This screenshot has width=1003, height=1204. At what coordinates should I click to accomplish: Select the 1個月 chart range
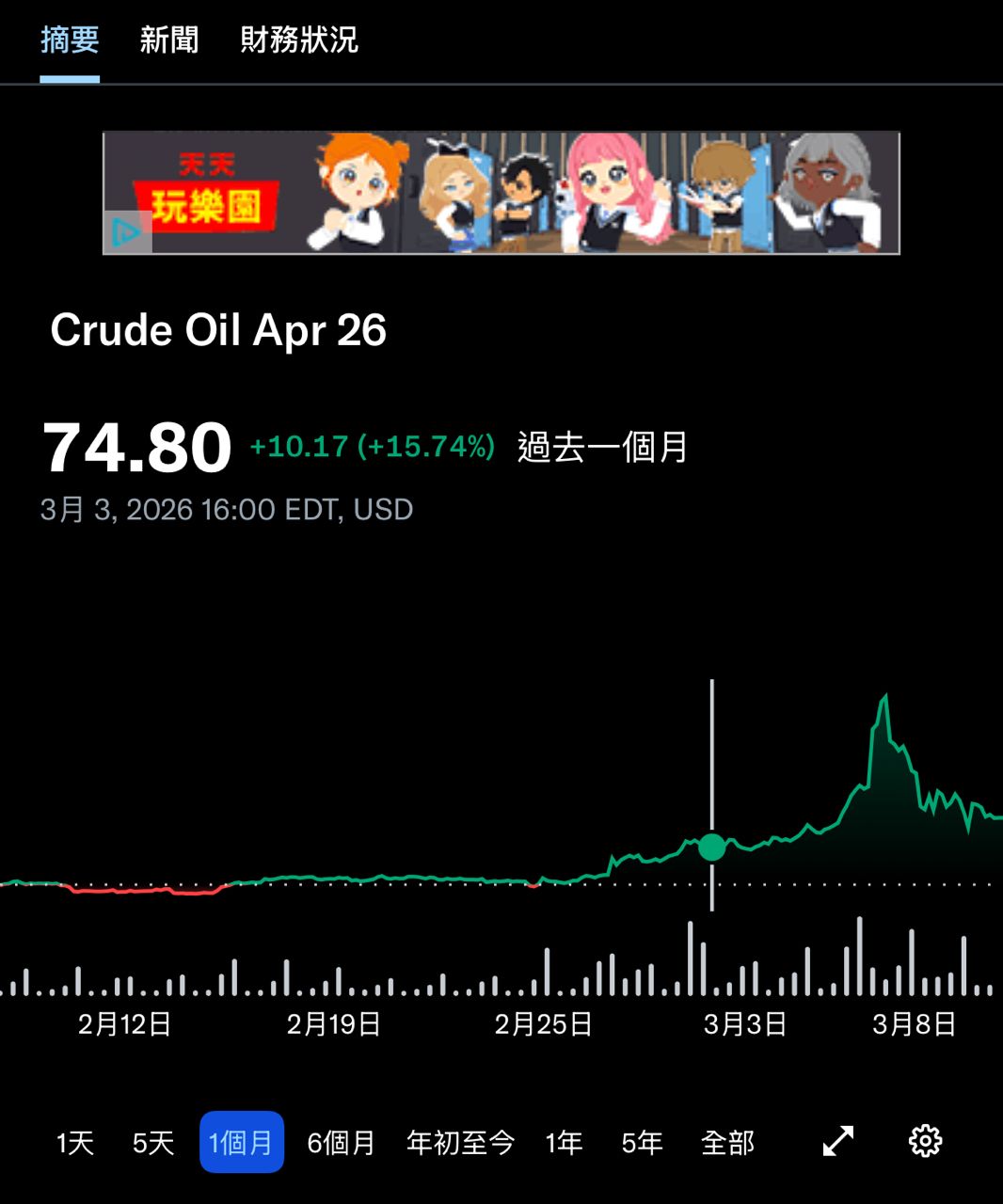point(241,1143)
